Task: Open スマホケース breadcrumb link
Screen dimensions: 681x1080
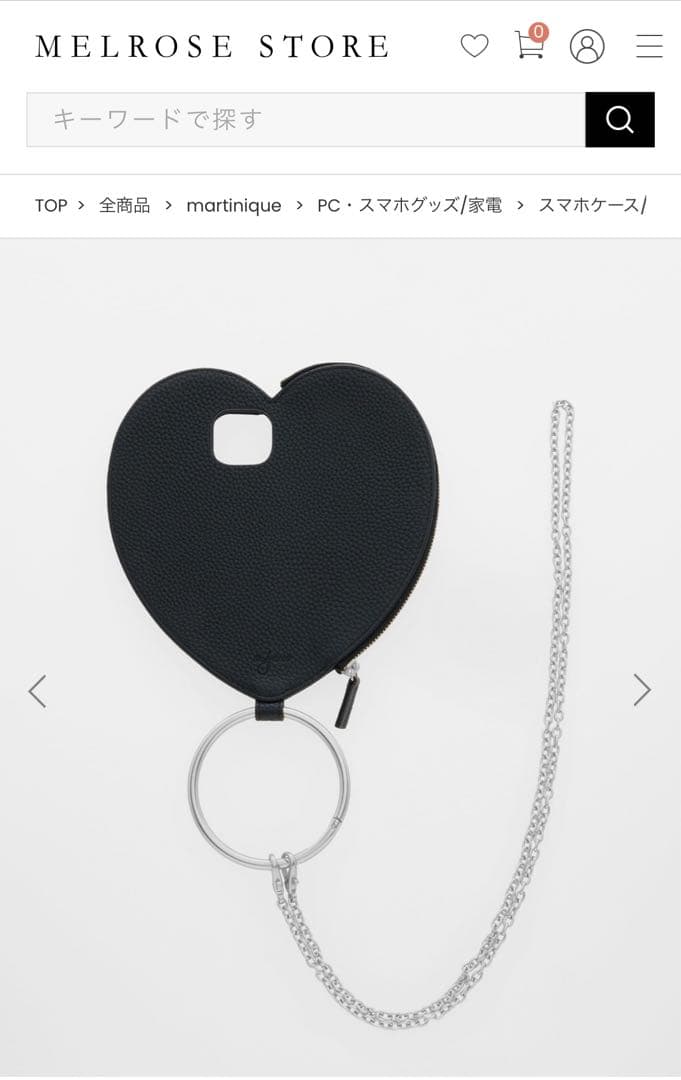Action: (x=591, y=205)
